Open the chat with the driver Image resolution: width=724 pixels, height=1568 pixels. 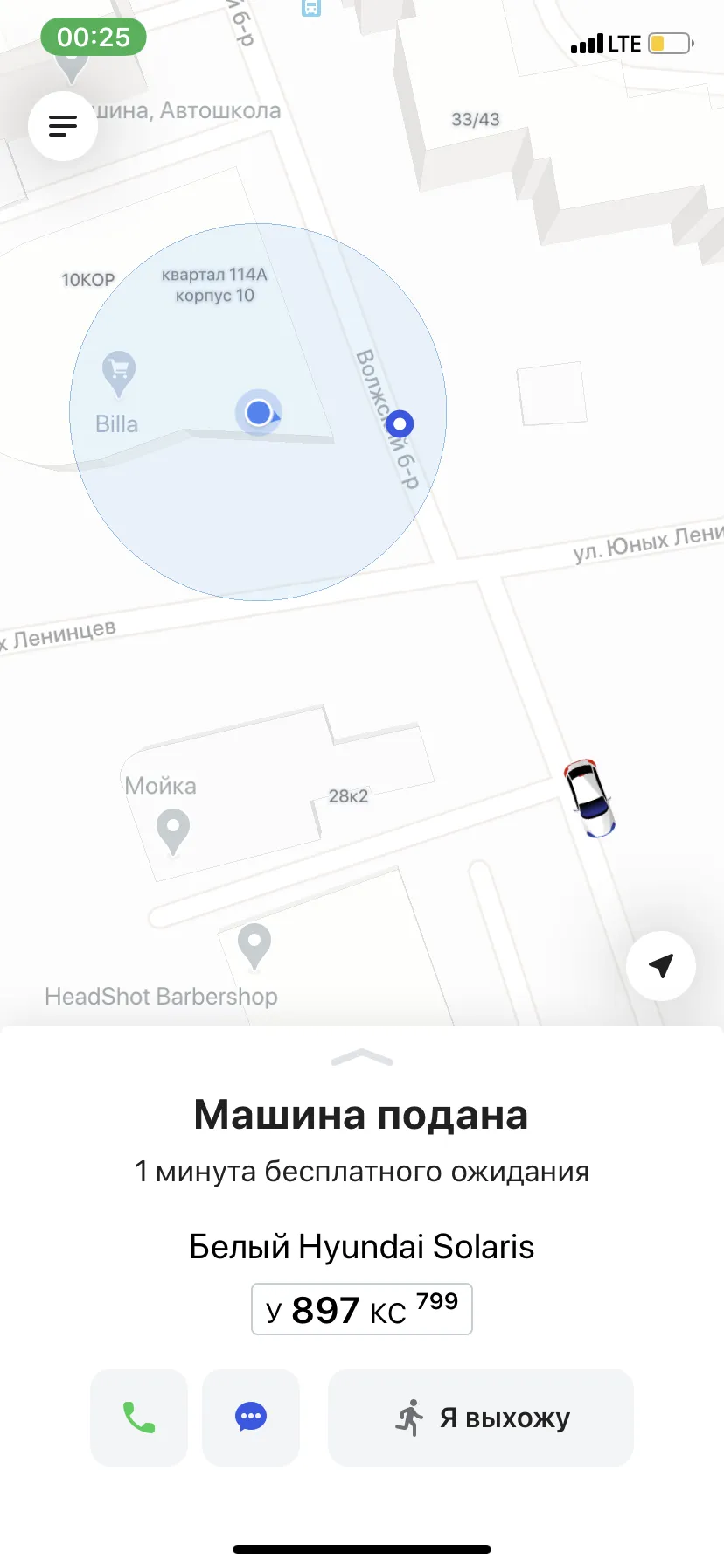pyautogui.click(x=251, y=1417)
